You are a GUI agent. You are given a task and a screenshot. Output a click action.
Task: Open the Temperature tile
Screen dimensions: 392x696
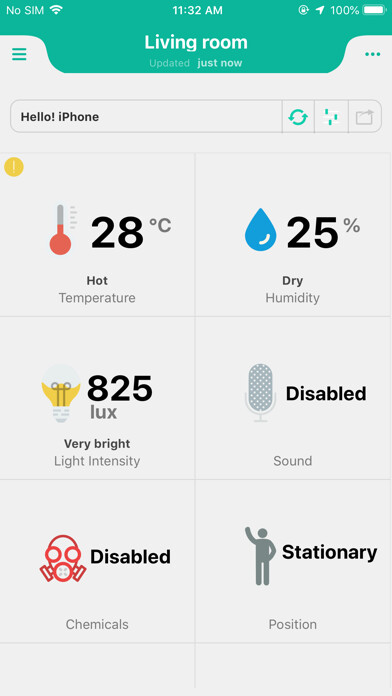tap(97, 235)
